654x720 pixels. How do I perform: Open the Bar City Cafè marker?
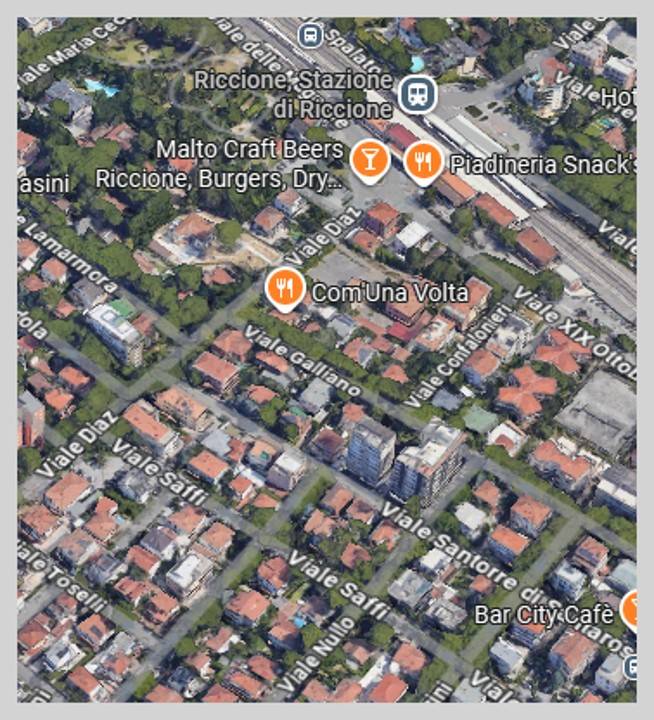(x=631, y=608)
